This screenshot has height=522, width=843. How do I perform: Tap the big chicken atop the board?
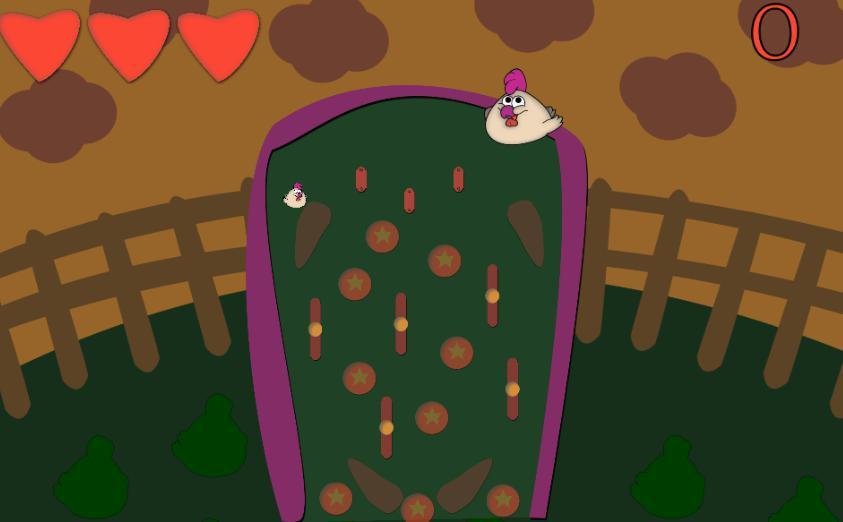[519, 112]
